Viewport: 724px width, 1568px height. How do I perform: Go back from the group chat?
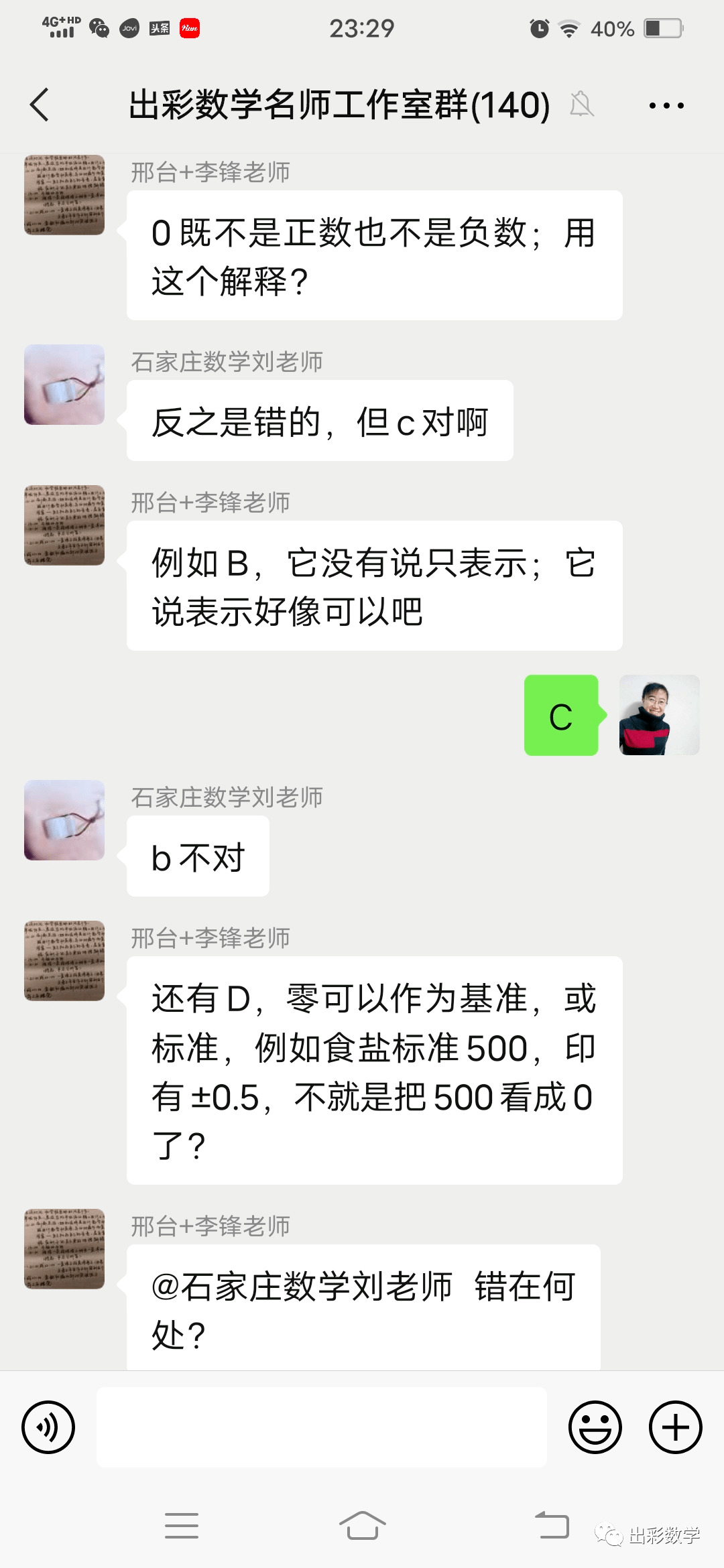[x=40, y=105]
